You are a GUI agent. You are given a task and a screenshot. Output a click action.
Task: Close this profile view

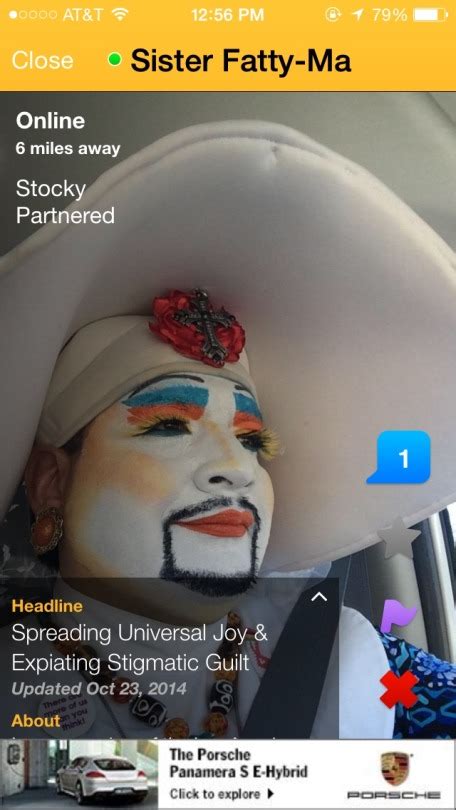tap(42, 60)
